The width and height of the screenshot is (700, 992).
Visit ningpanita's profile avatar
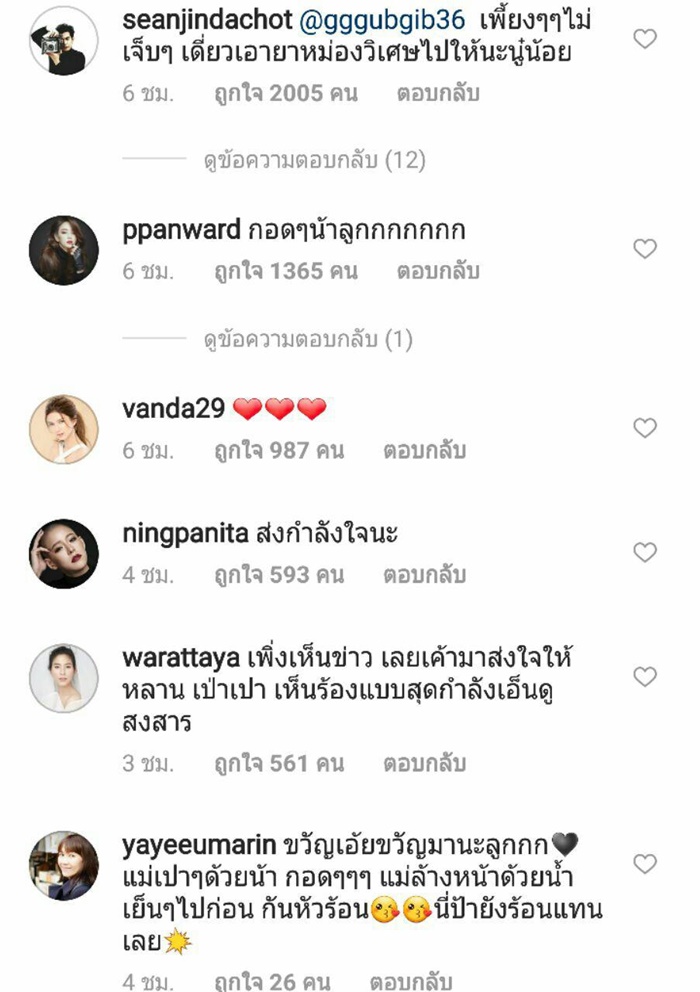(64, 552)
